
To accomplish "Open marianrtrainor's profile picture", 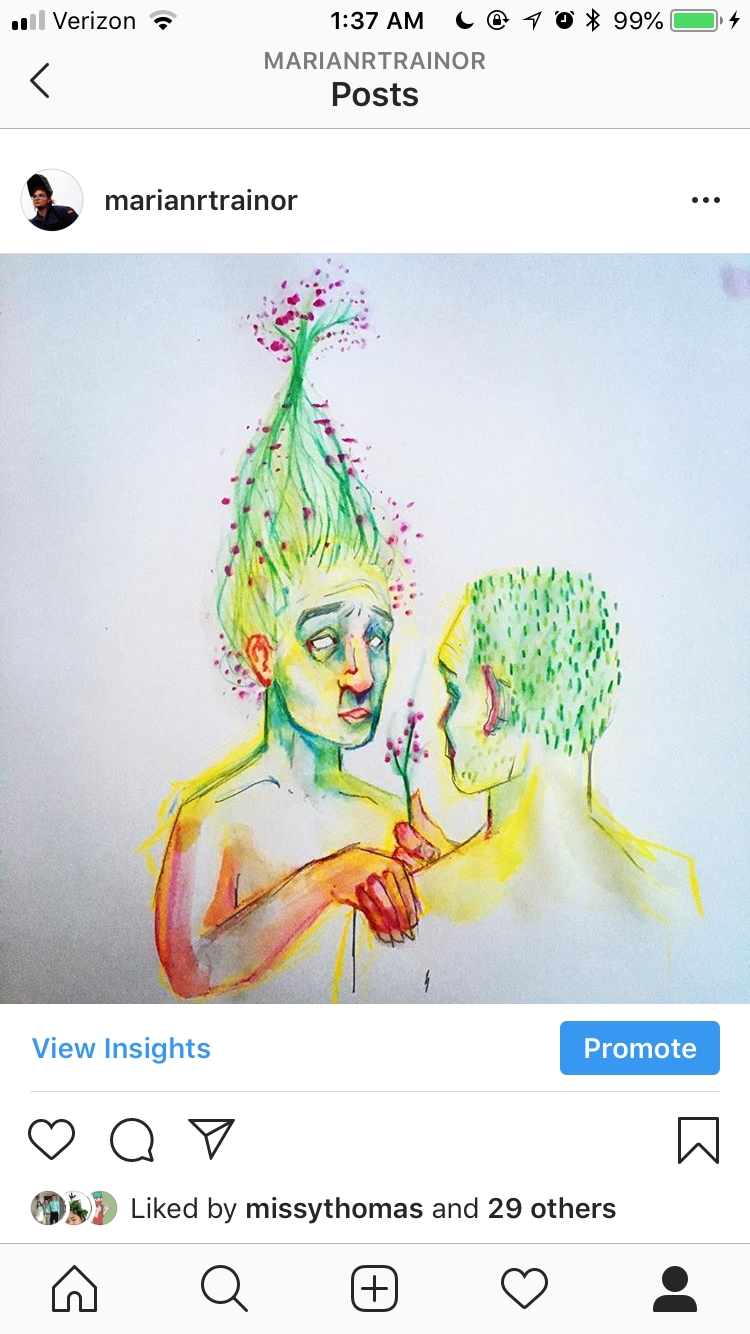I will pyautogui.click(x=51, y=200).
